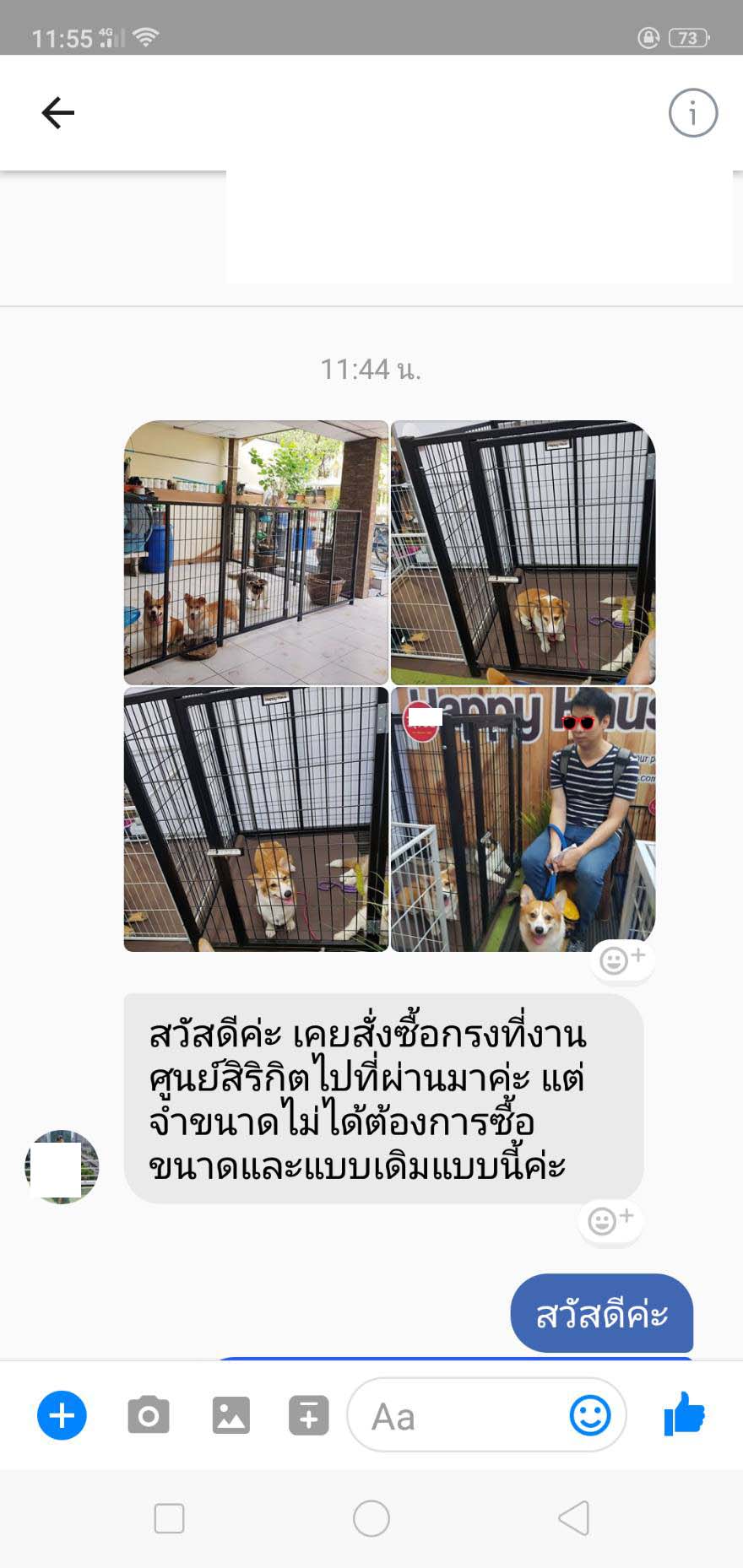Add reaction to the photo collage
This screenshot has width=743, height=1568.
622,960
